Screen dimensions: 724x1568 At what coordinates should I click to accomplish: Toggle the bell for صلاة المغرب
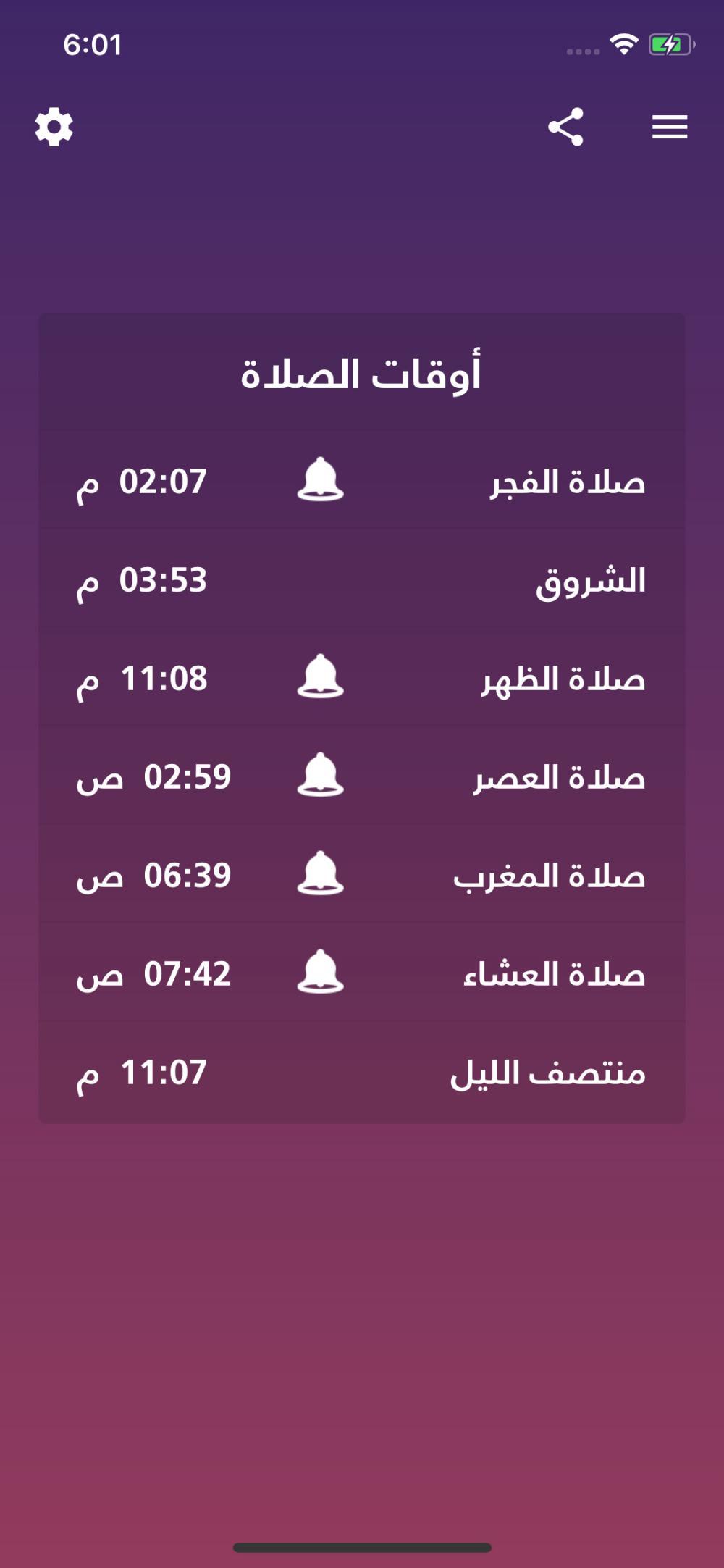pyautogui.click(x=320, y=874)
